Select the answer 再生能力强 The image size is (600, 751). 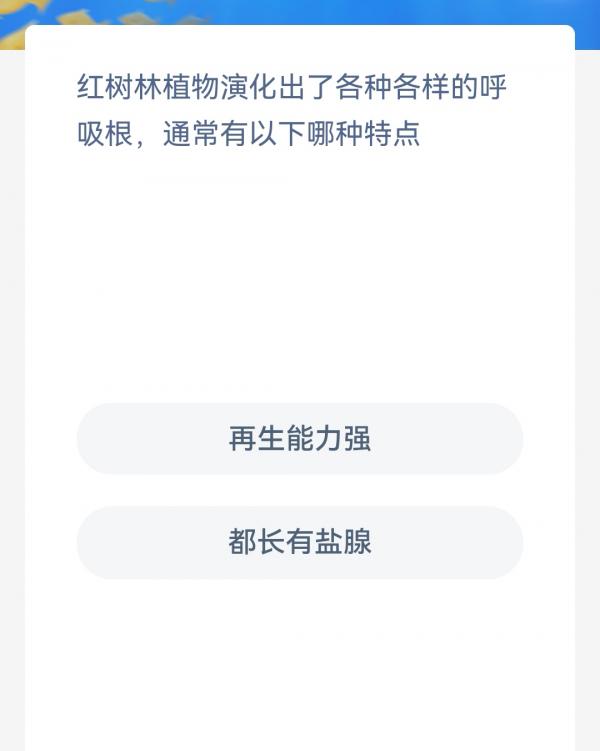300,439
